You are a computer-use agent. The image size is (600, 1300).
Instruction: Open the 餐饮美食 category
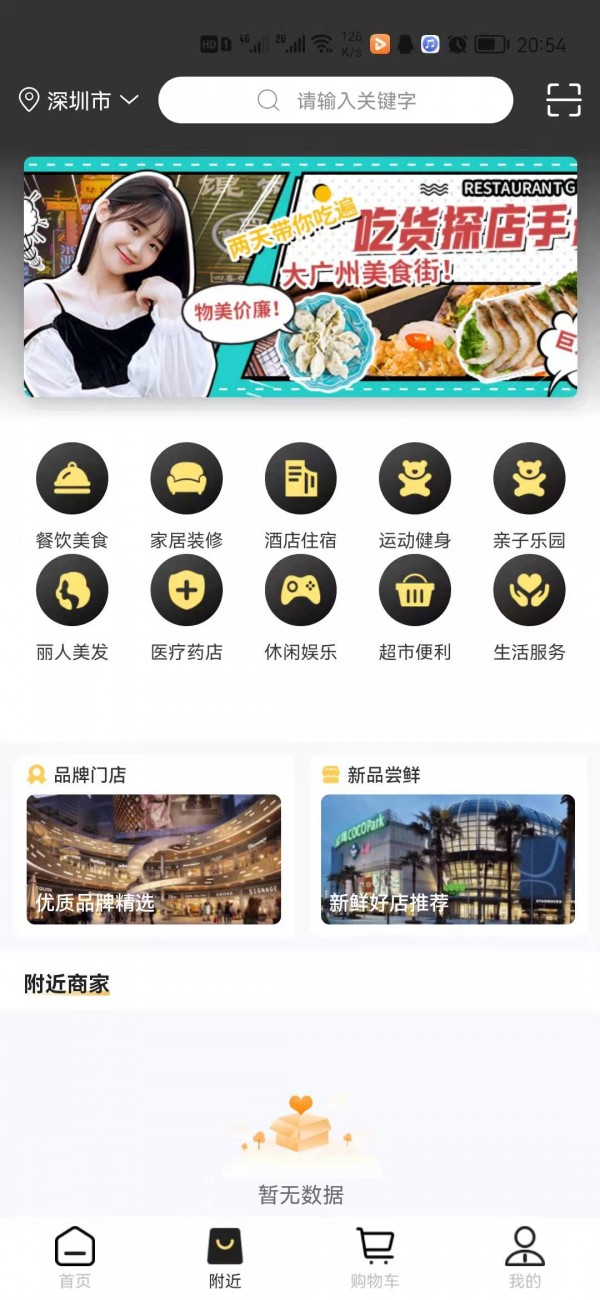(x=72, y=479)
